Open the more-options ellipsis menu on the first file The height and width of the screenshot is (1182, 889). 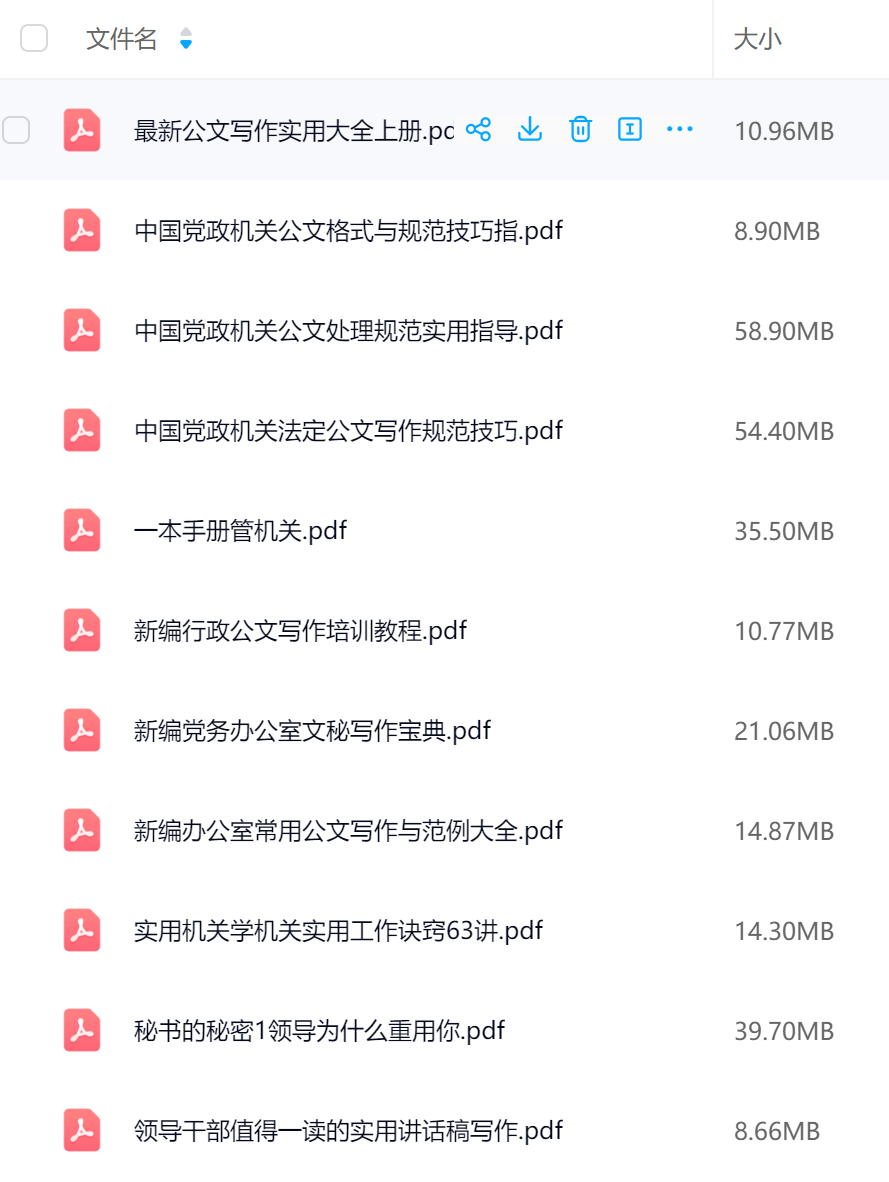pos(679,130)
